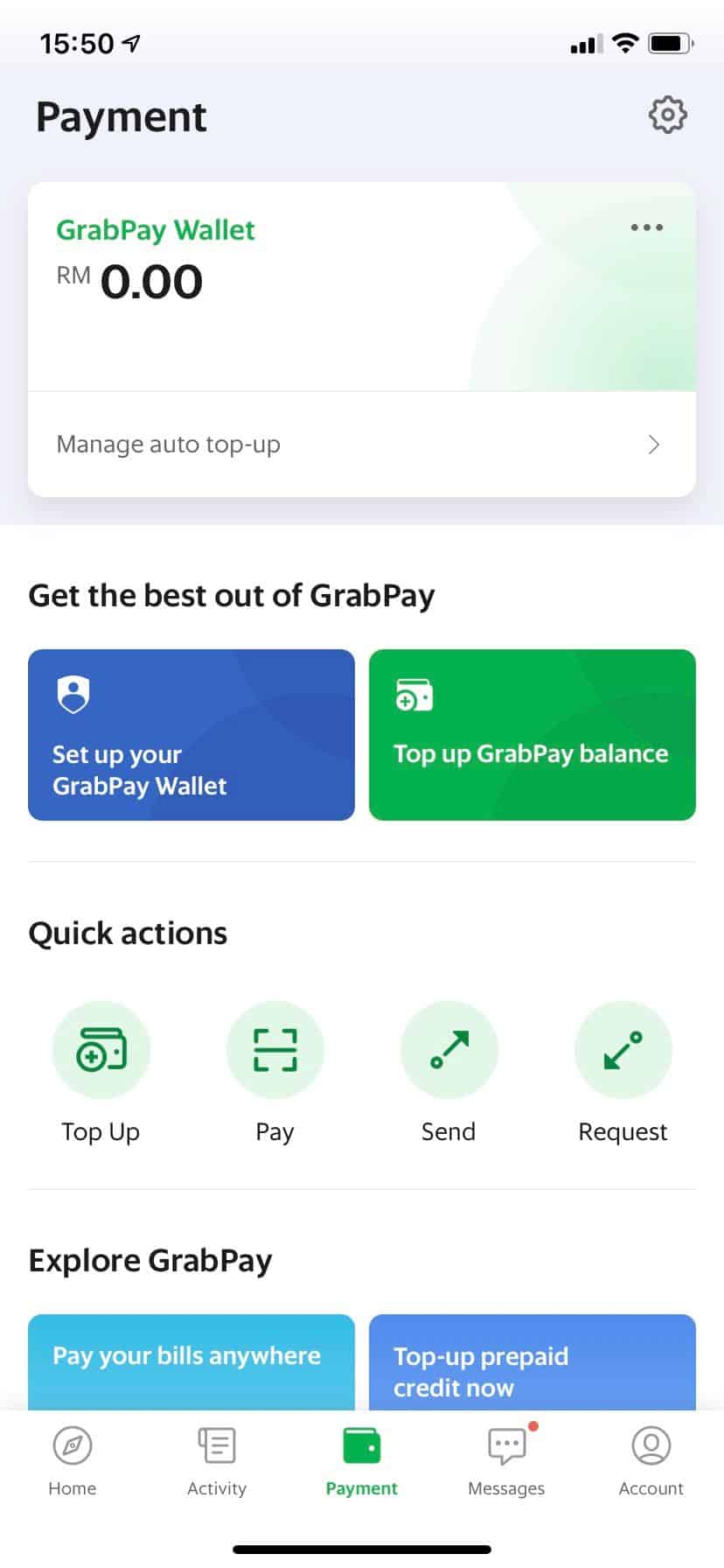Tap Set up your GrabPay Wallet card
724x1568 pixels.
(191, 735)
